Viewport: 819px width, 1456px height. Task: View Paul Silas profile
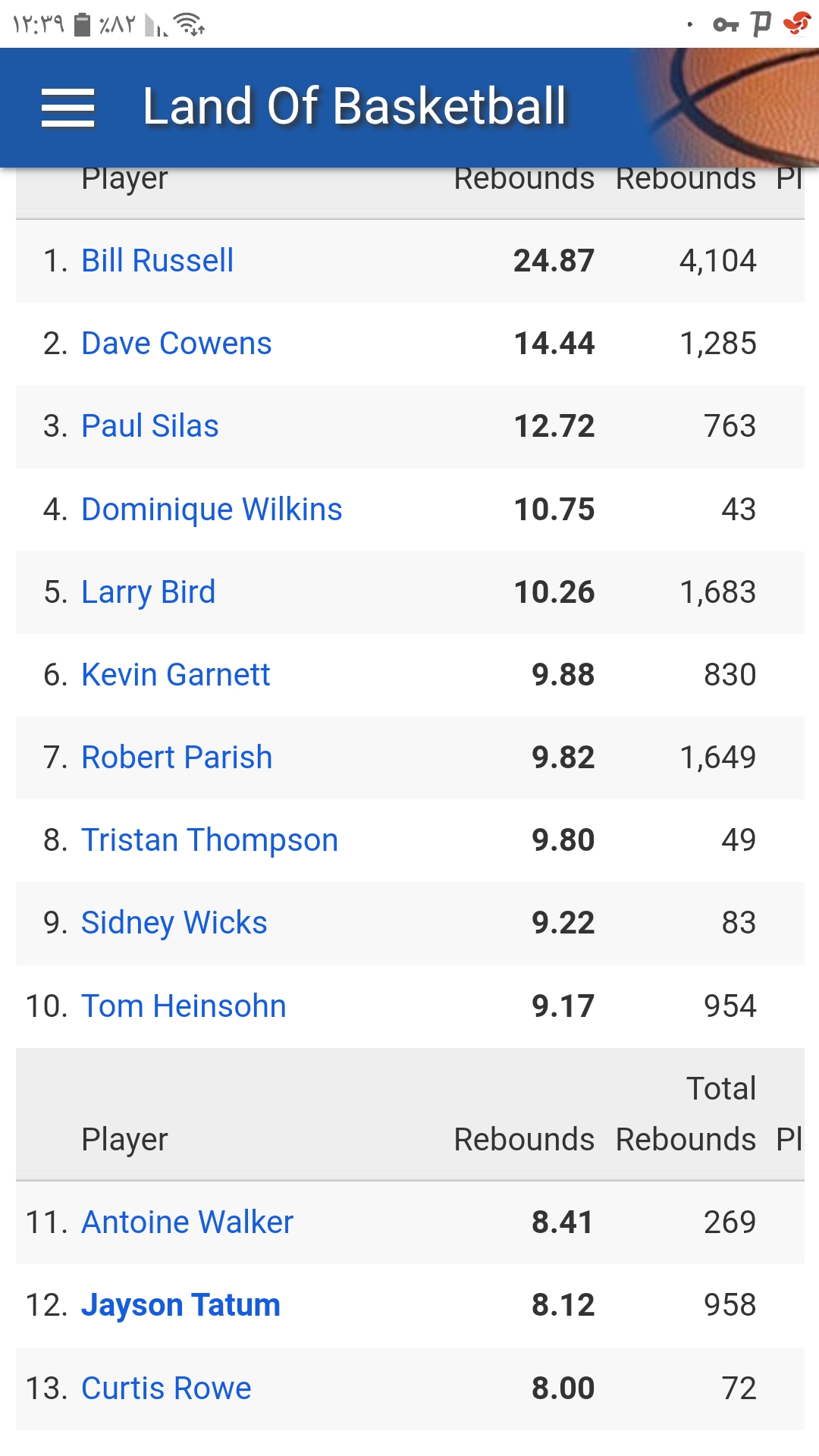point(149,426)
